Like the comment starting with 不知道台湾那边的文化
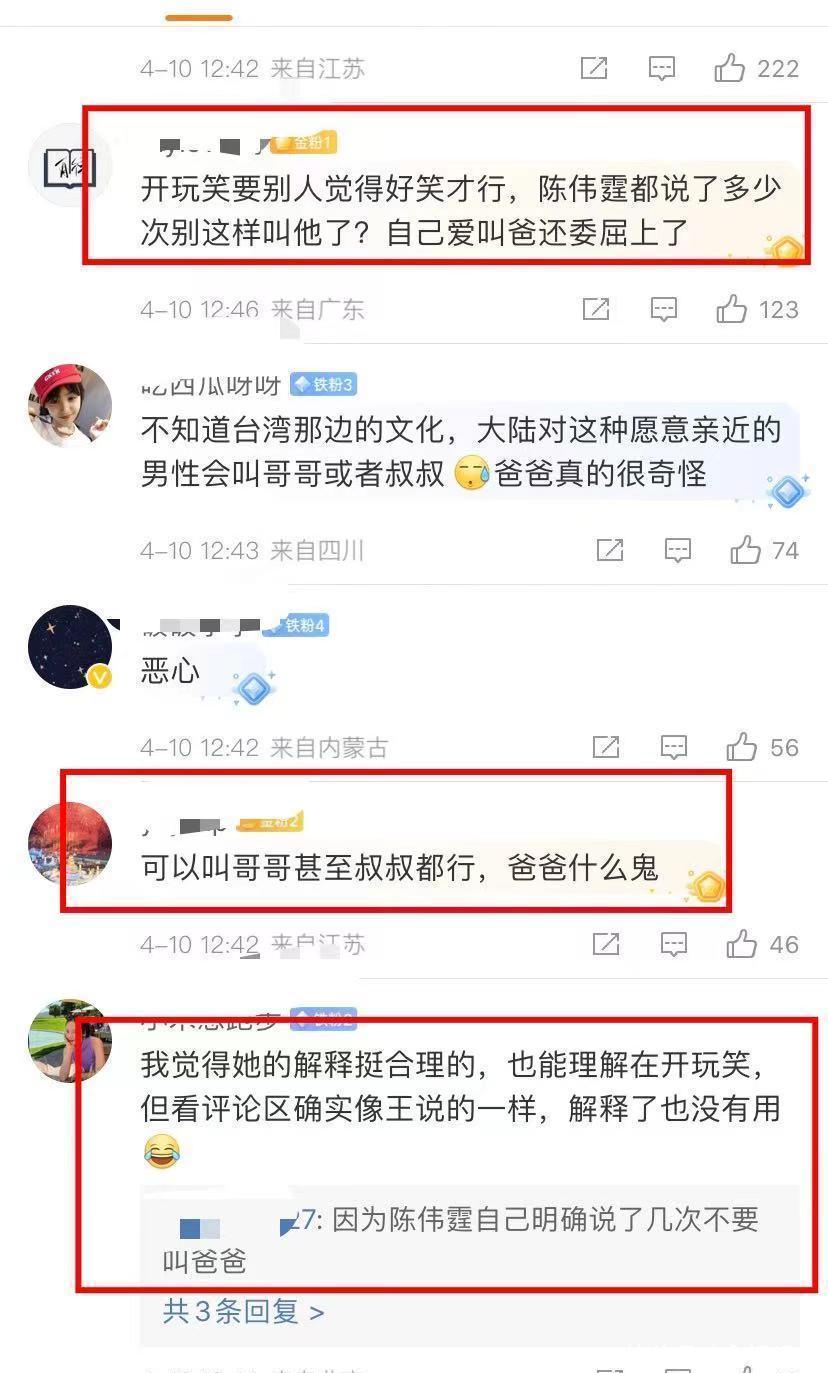 [746, 549]
